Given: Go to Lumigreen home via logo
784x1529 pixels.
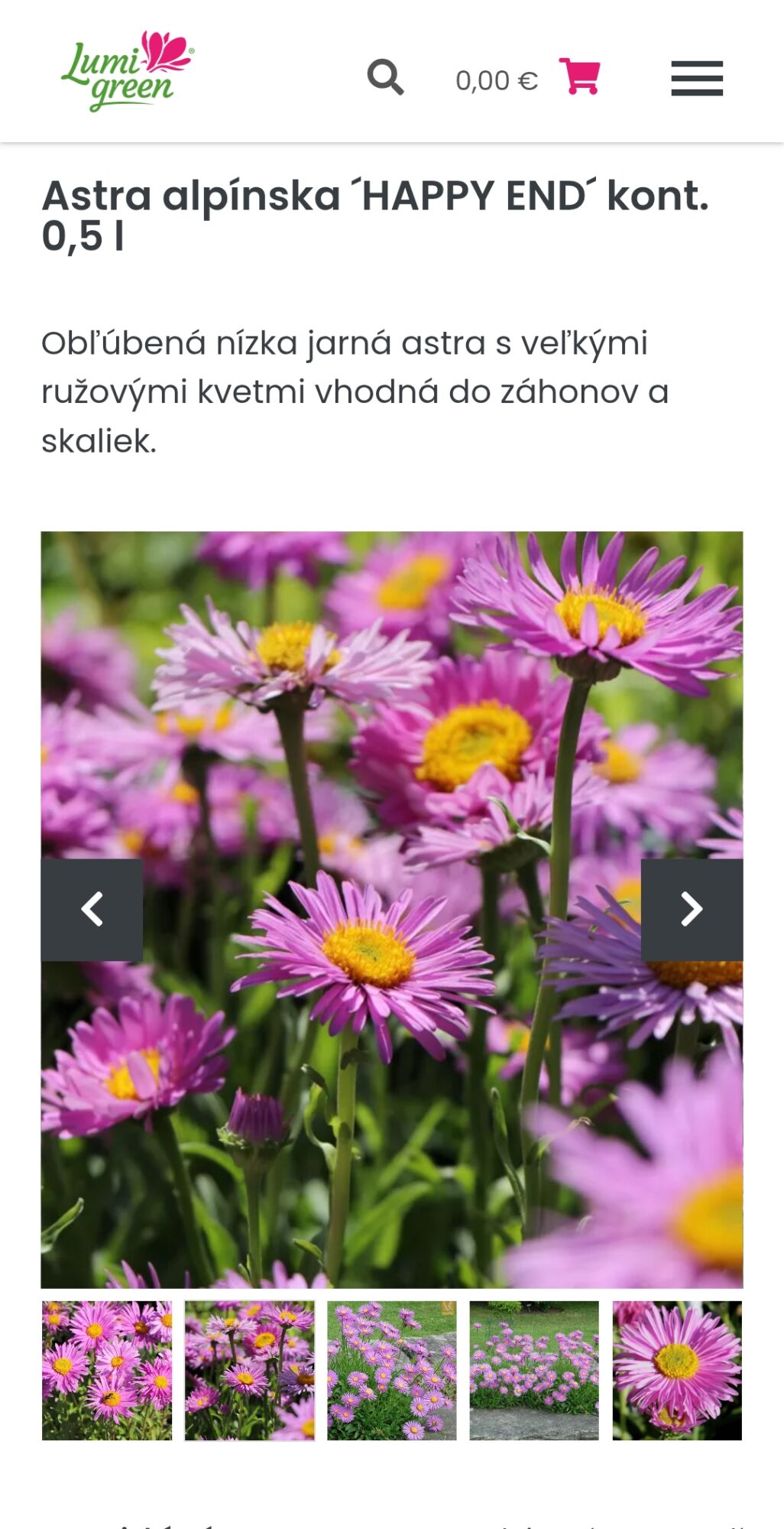Looking at the screenshot, I should click(x=128, y=72).
